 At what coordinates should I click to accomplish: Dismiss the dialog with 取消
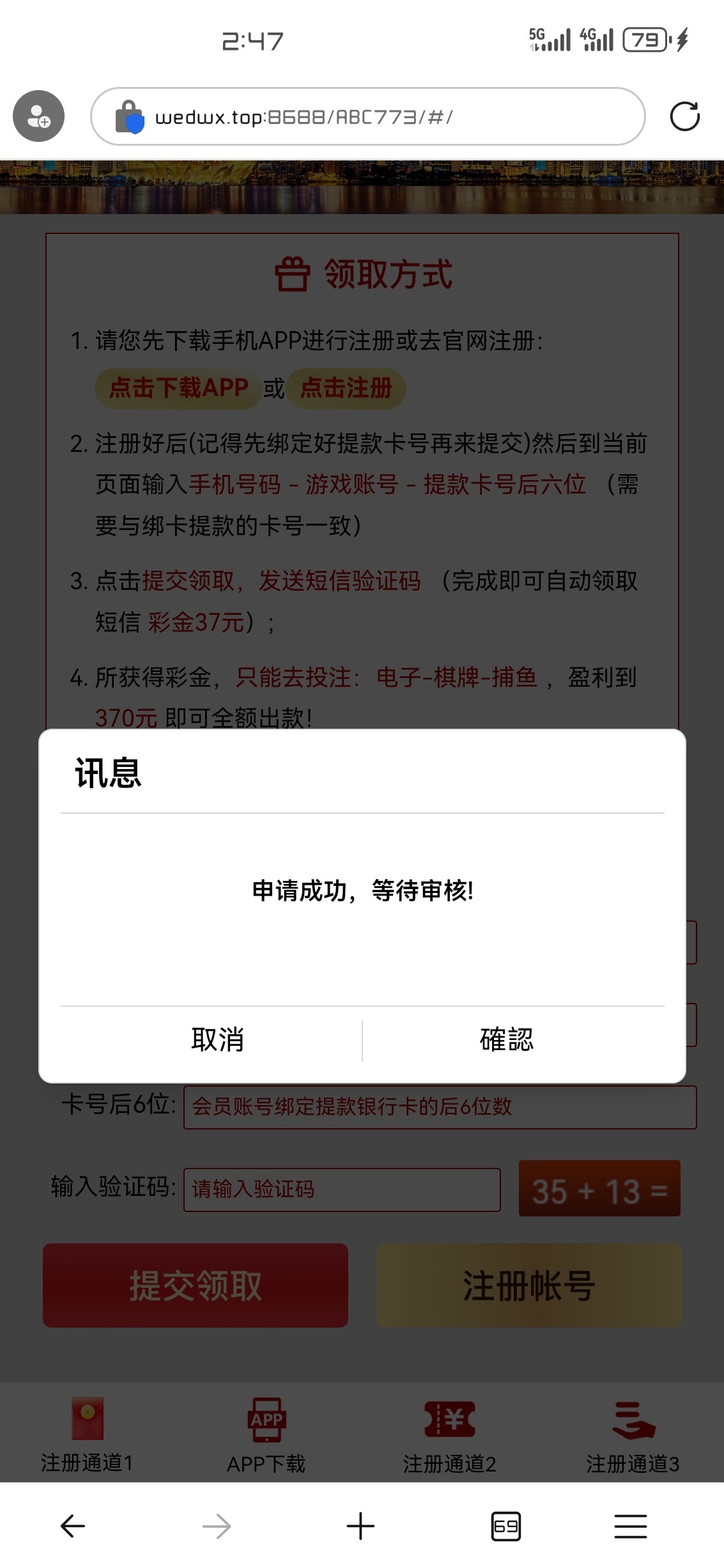point(217,1040)
